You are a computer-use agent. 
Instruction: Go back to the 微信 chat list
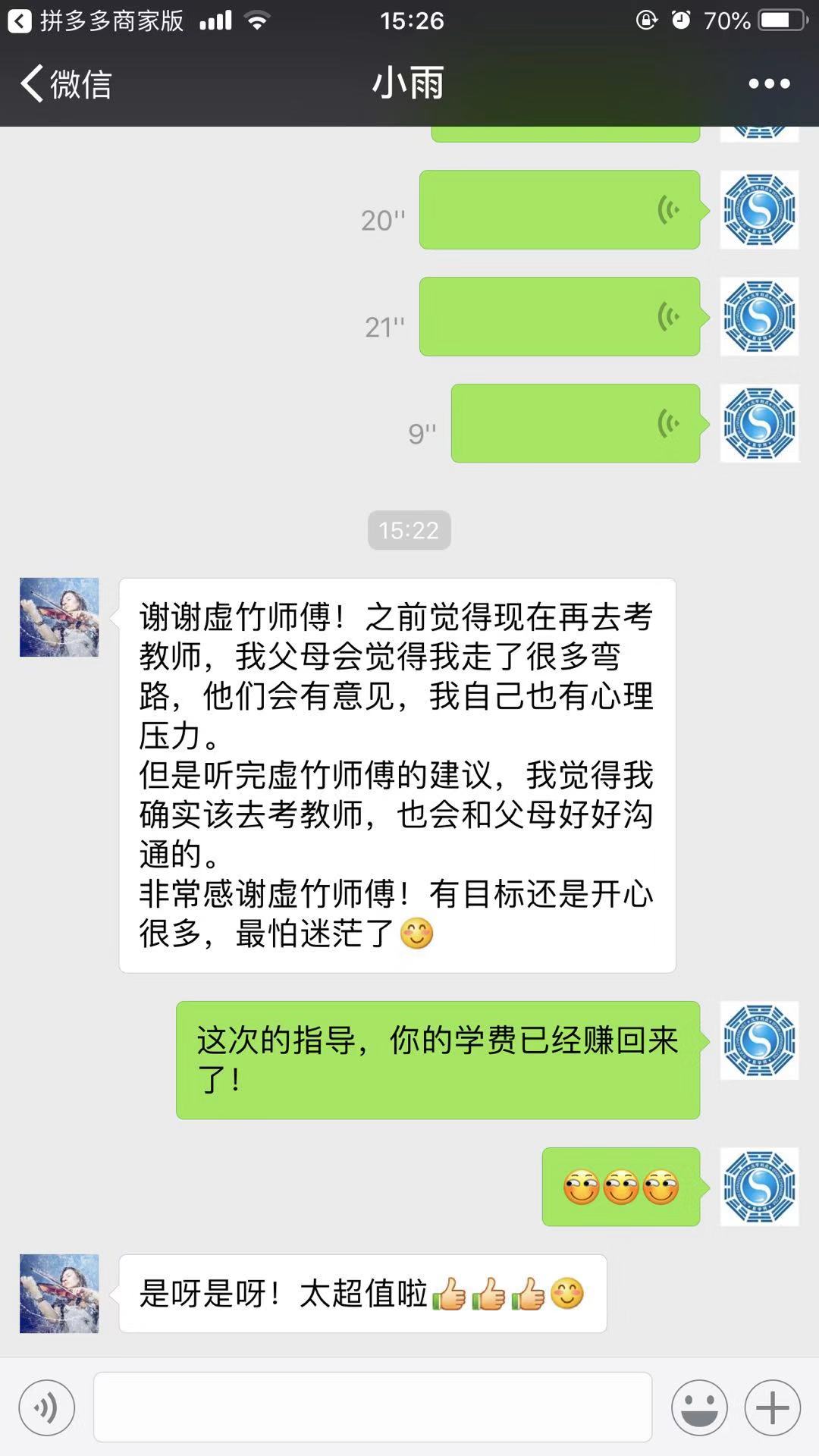click(x=66, y=83)
